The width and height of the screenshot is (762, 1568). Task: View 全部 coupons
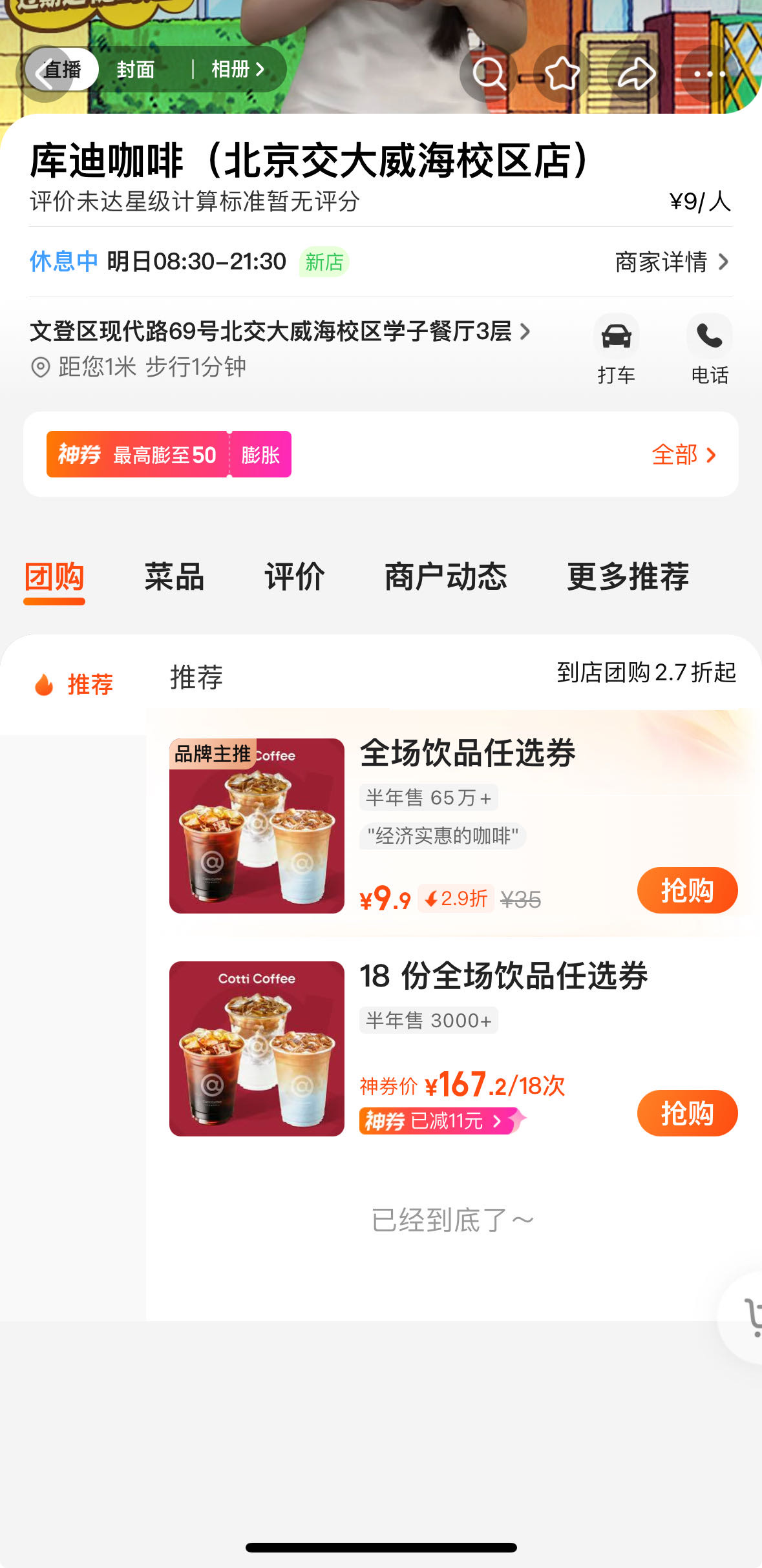pos(684,455)
